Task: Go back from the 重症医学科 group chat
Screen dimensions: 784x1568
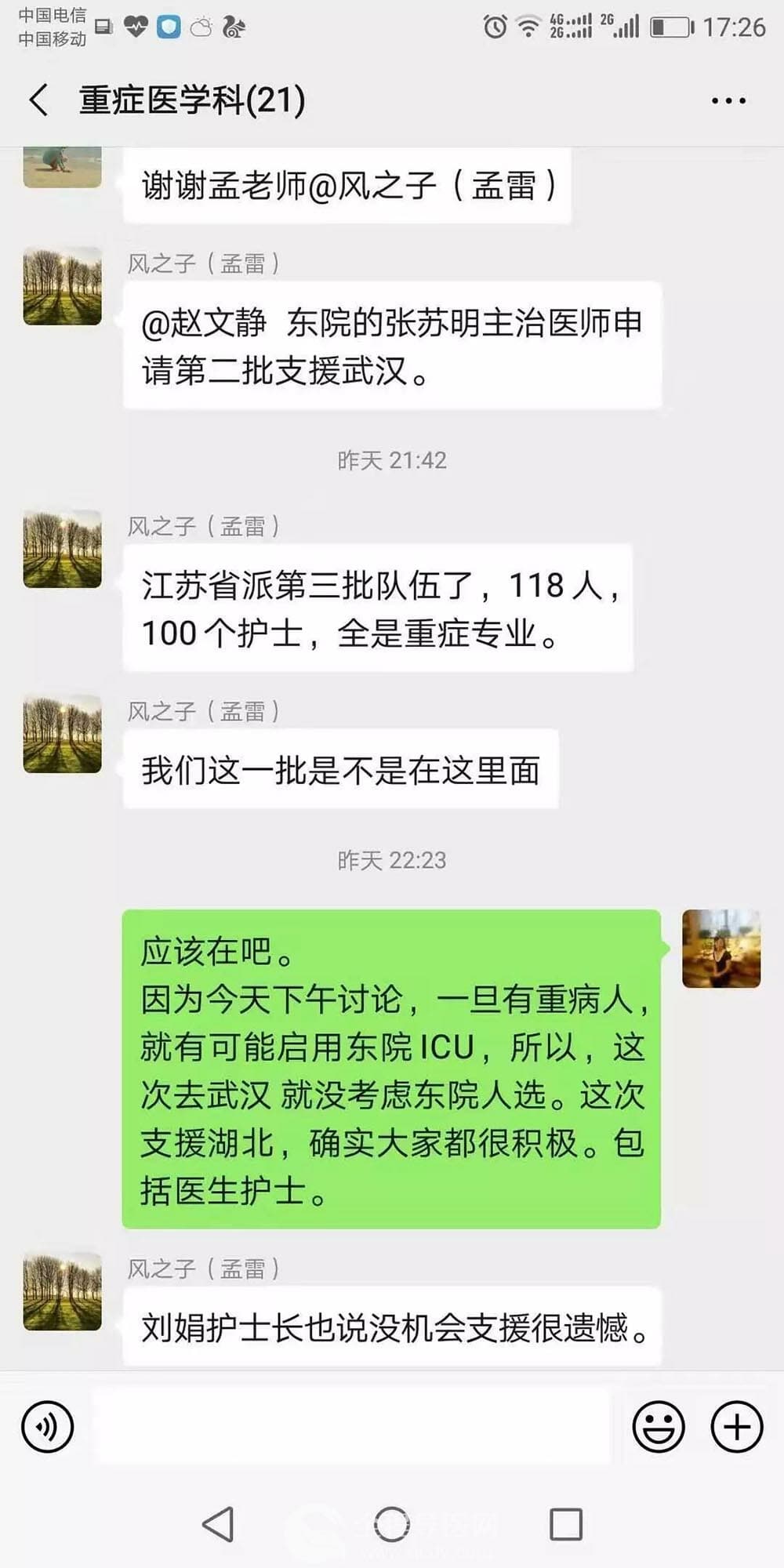Action: coord(38,100)
